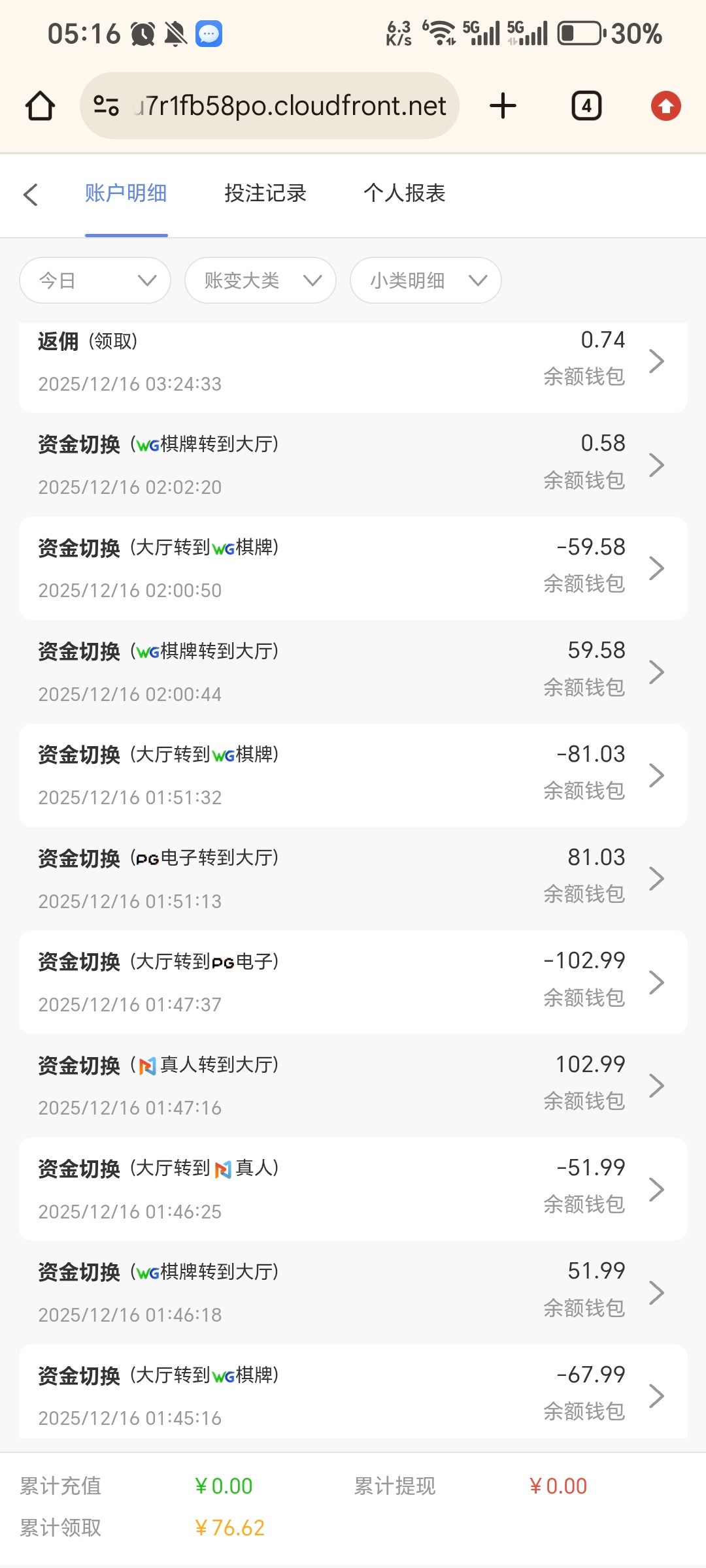This screenshot has width=706, height=1568.
Task: Switch to the 个人报表 tab
Action: coord(405,193)
